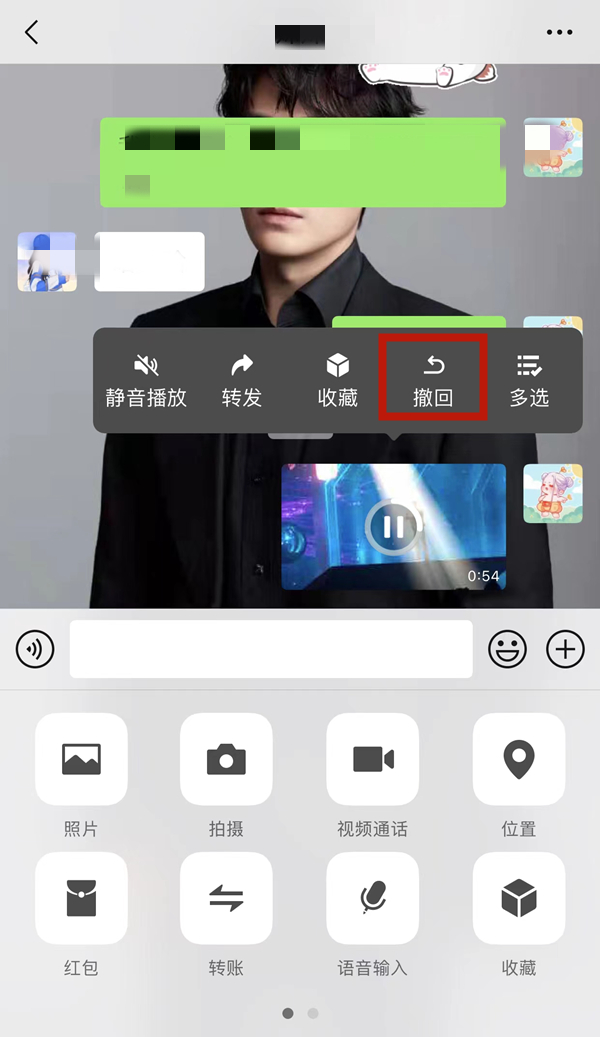Launch 拍摄 camera capture
This screenshot has width=600, height=1037.
(226, 760)
